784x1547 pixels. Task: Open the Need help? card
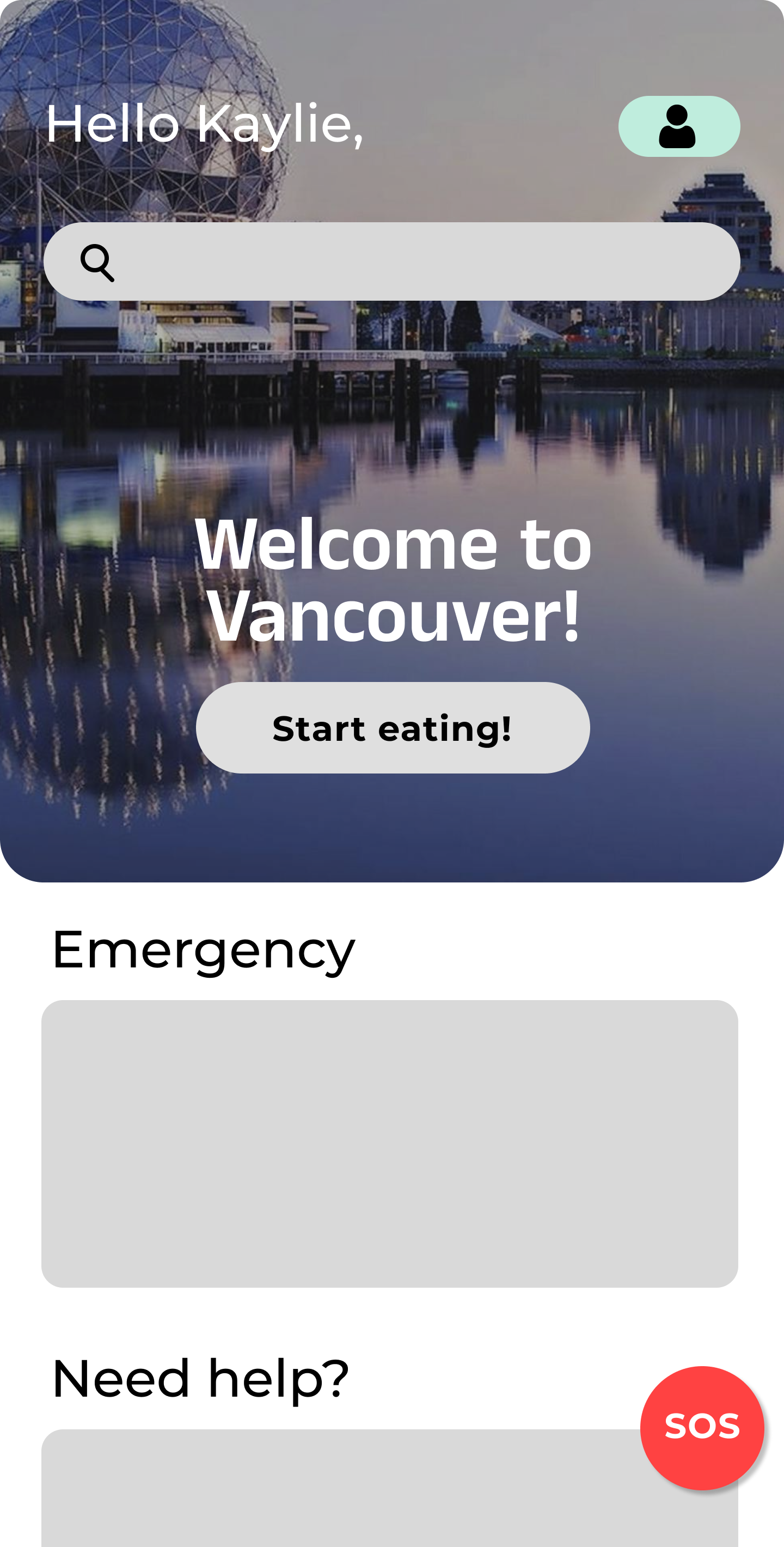(336, 1489)
